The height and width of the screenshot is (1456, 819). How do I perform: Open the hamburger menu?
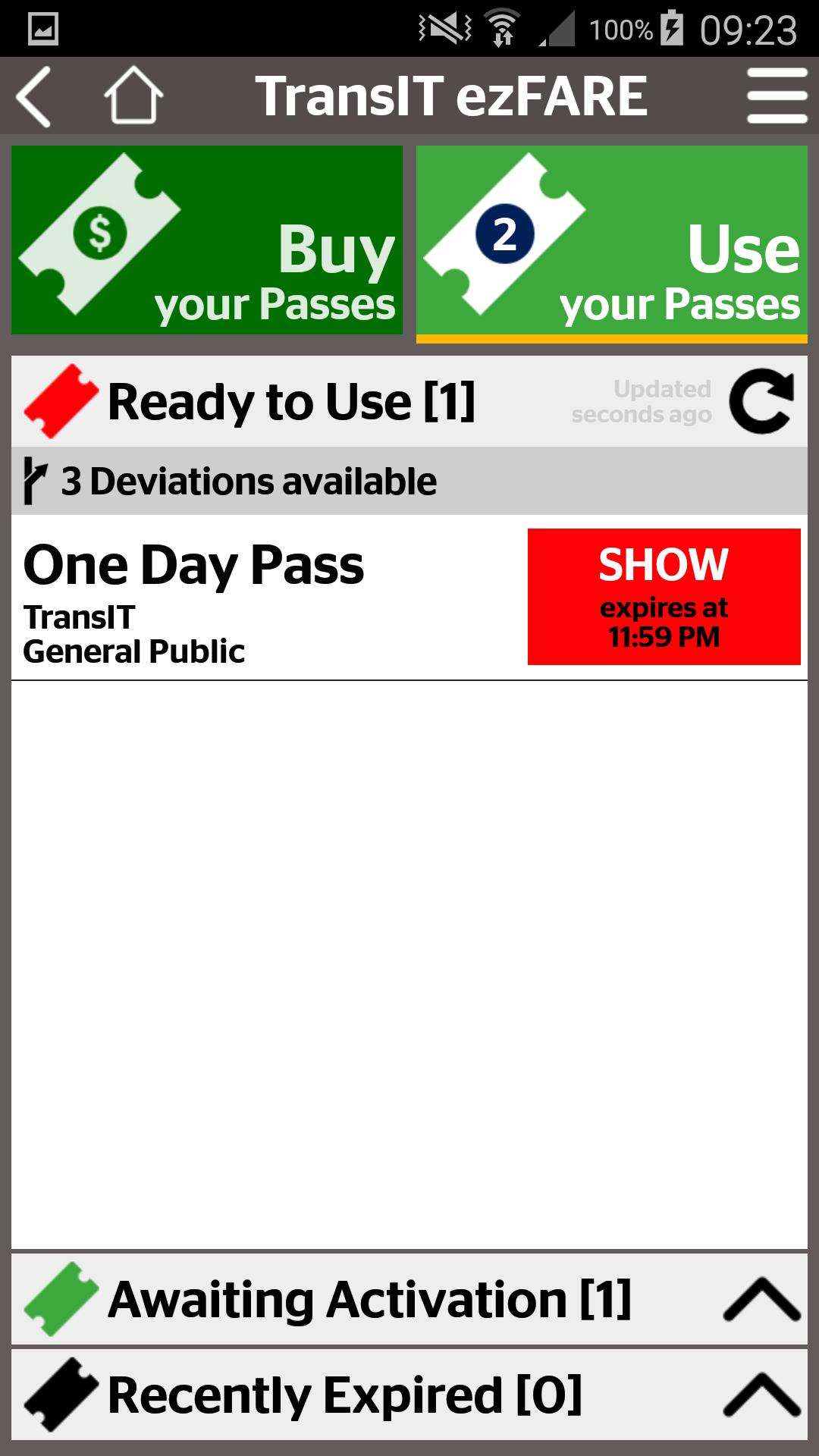776,96
